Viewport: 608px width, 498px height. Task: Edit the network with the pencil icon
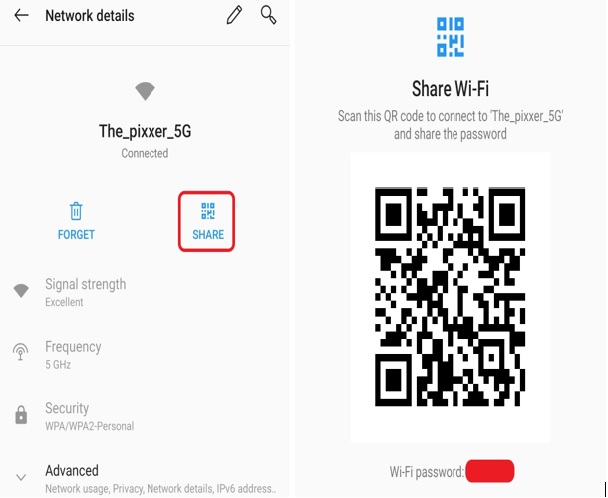(x=234, y=16)
